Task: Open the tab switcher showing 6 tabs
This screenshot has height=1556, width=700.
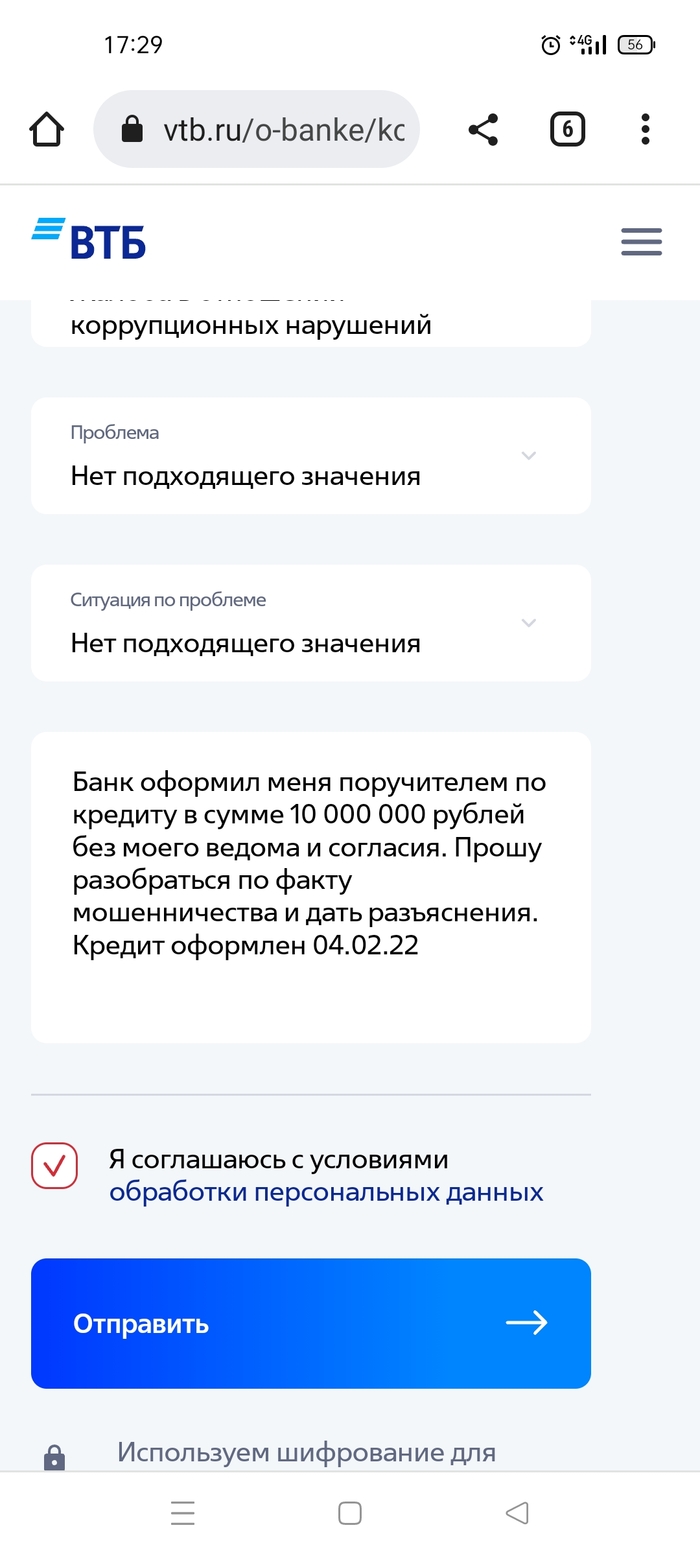Action: pyautogui.click(x=567, y=130)
